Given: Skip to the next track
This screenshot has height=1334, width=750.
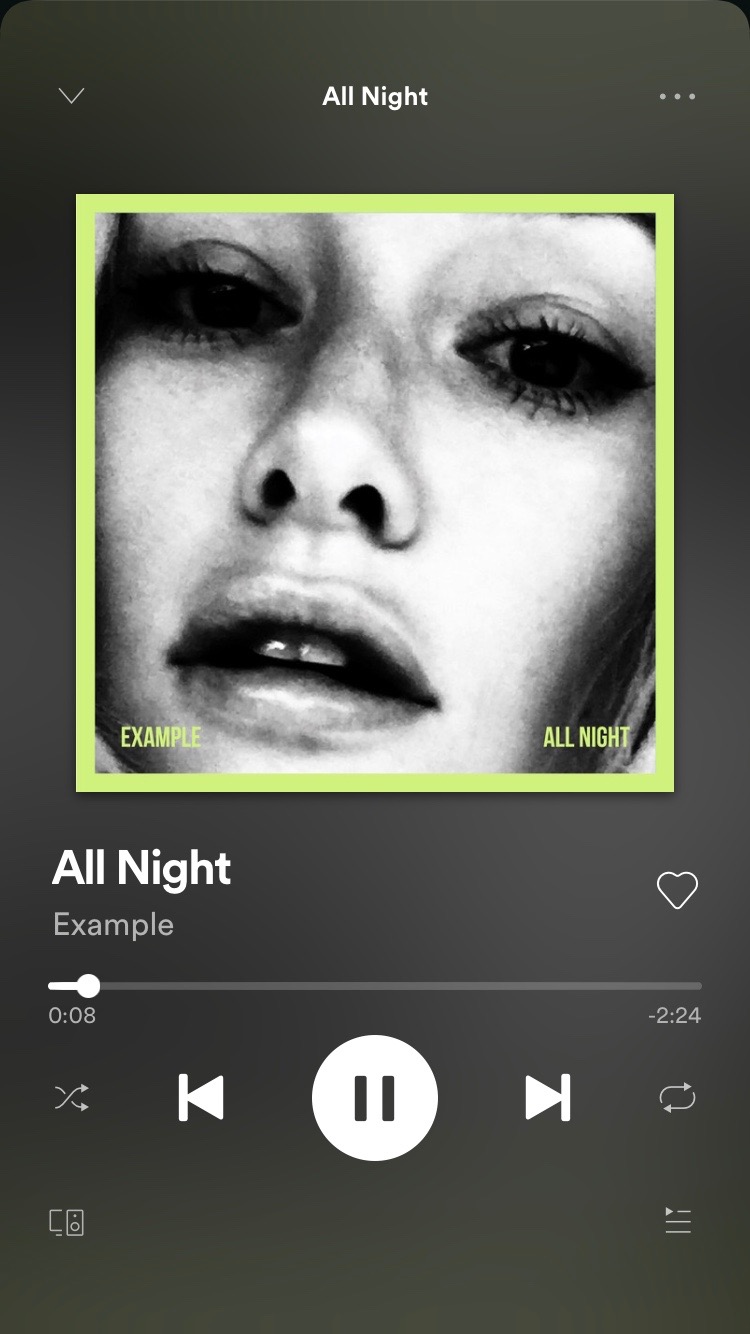Looking at the screenshot, I should [548, 1098].
